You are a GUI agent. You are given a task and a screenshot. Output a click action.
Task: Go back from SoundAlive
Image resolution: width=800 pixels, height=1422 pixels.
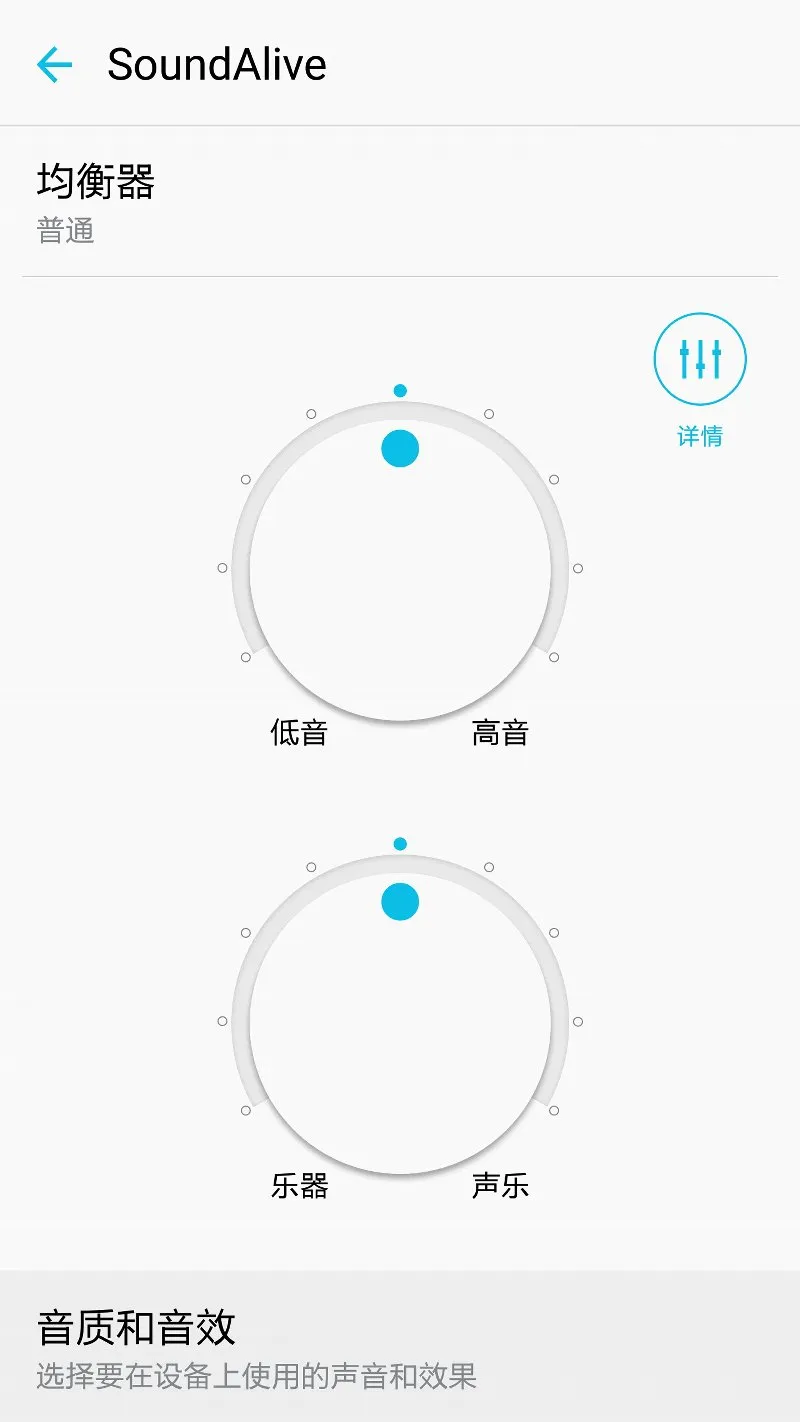click(x=55, y=65)
